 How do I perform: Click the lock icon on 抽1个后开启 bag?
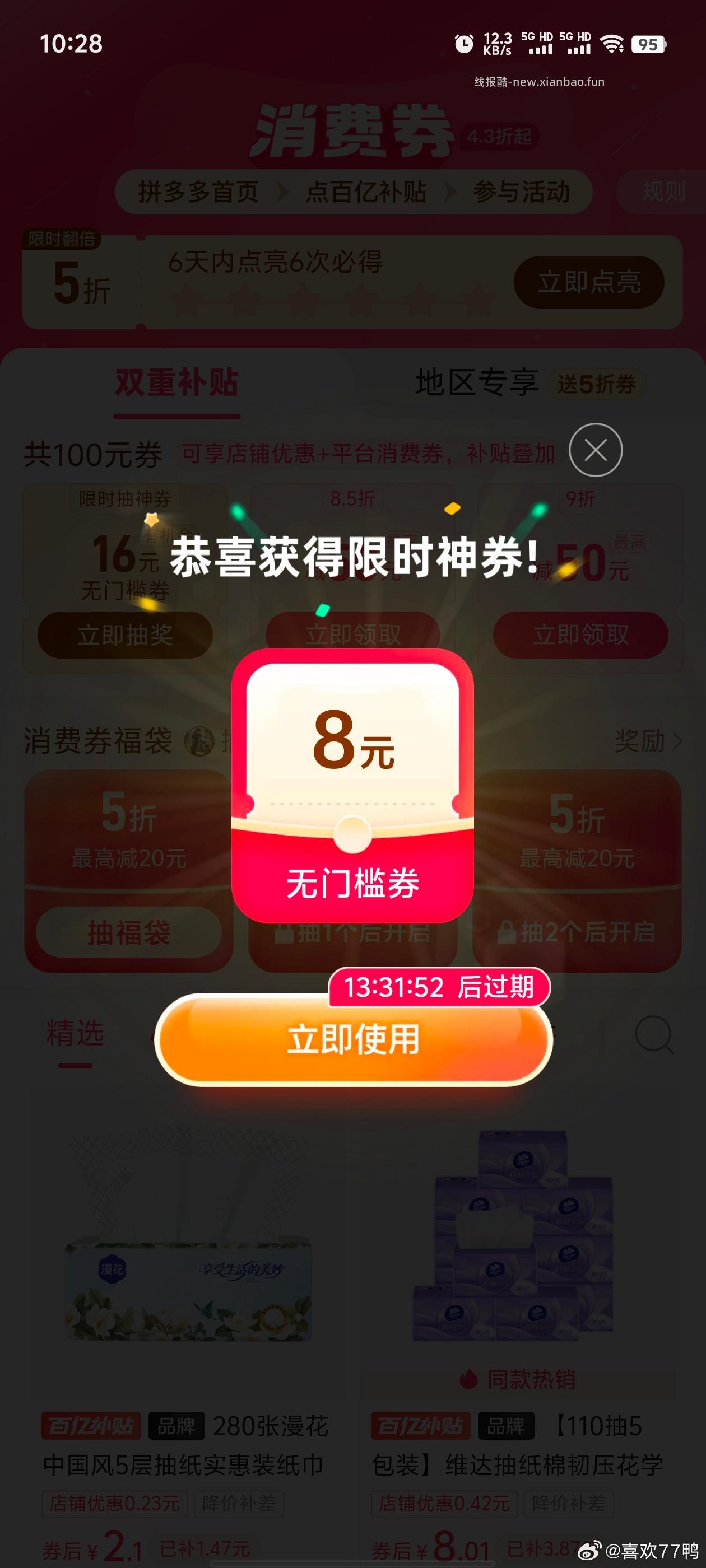(x=284, y=931)
